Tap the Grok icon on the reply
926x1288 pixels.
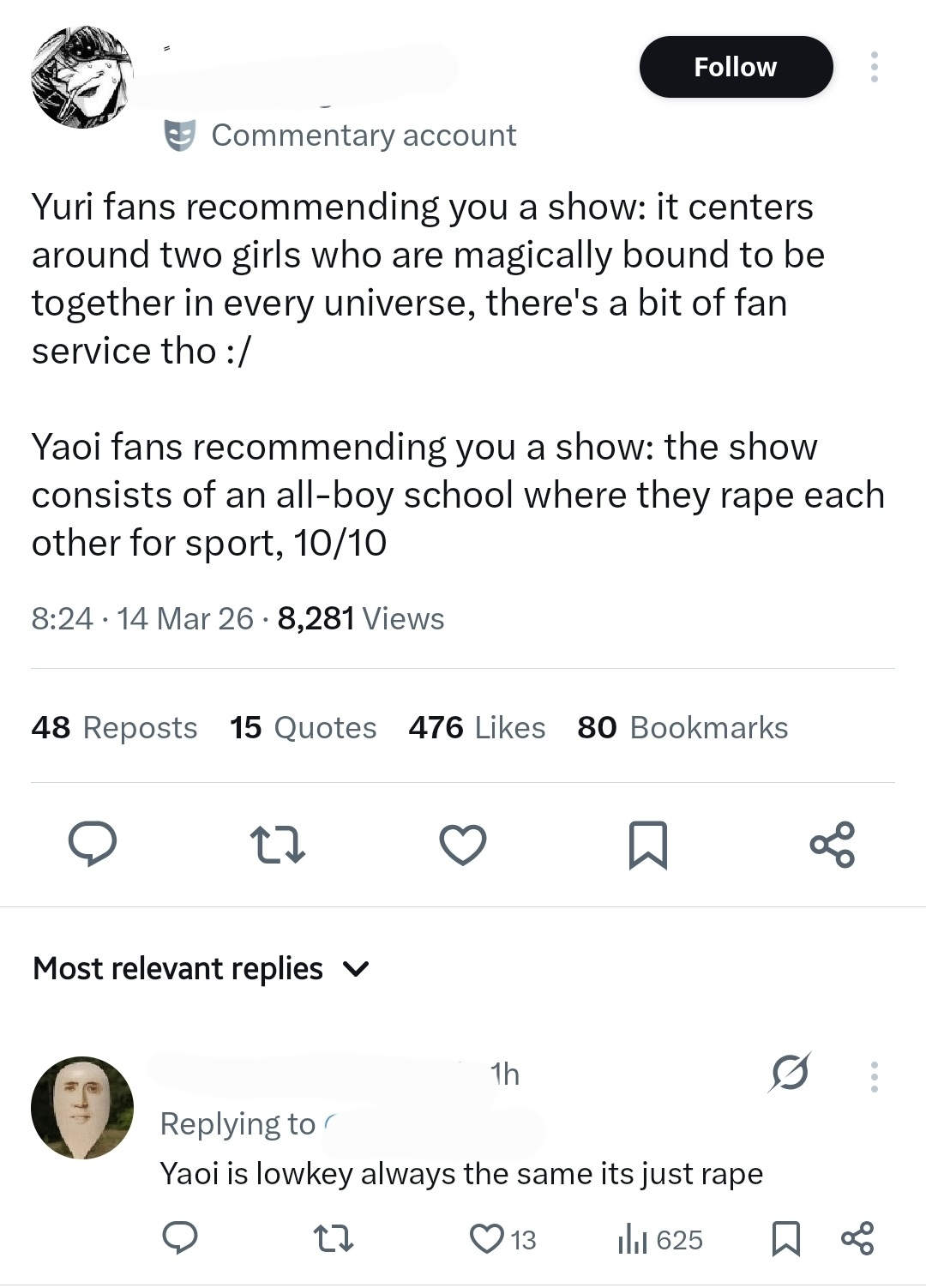pyautogui.click(x=790, y=1072)
